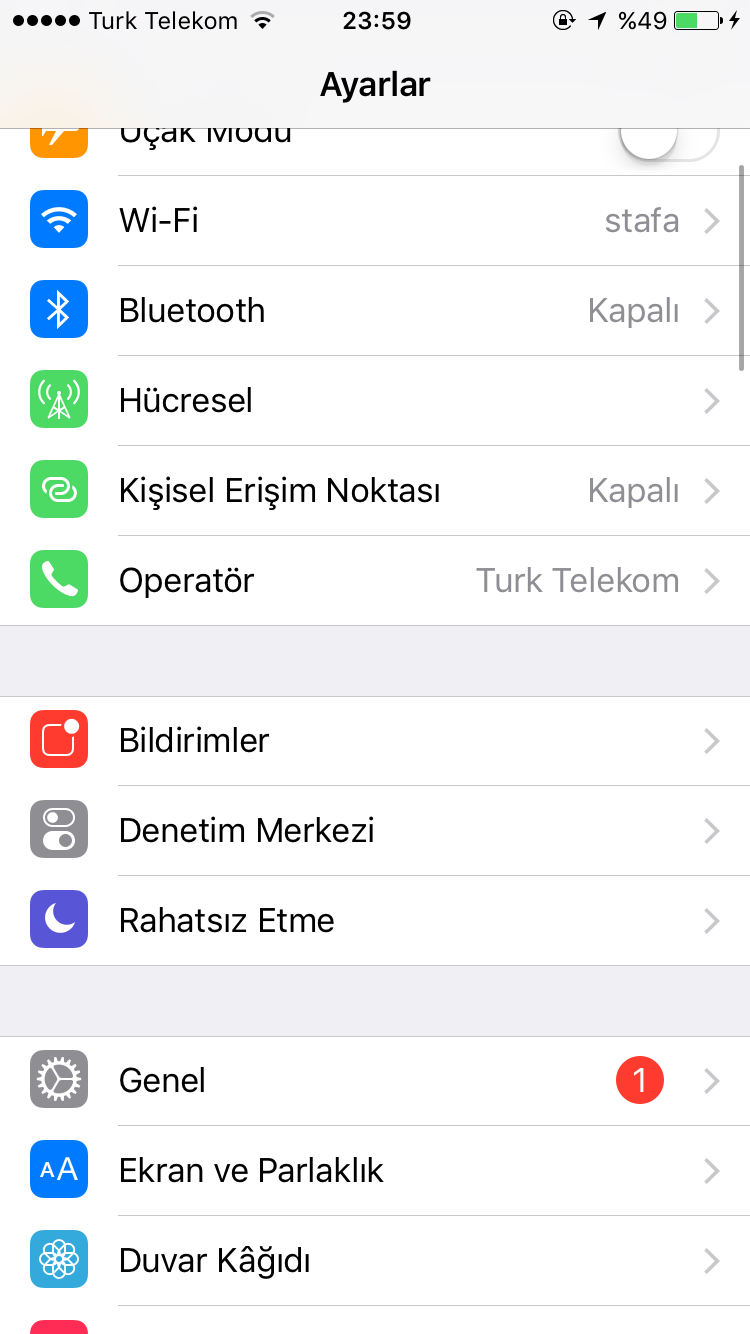Tap the red badge on Genel
750x1334 pixels.
pyautogui.click(x=639, y=1080)
